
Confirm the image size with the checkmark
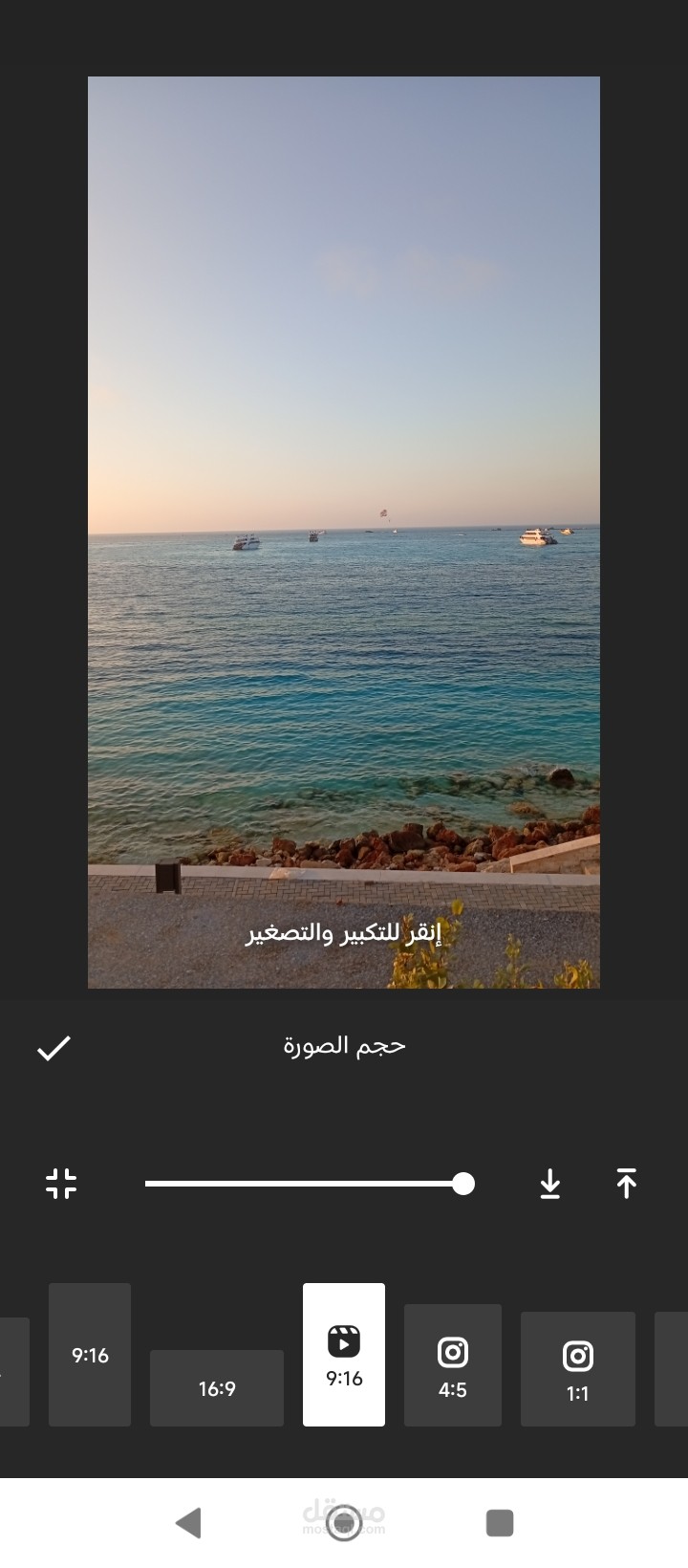click(54, 1048)
